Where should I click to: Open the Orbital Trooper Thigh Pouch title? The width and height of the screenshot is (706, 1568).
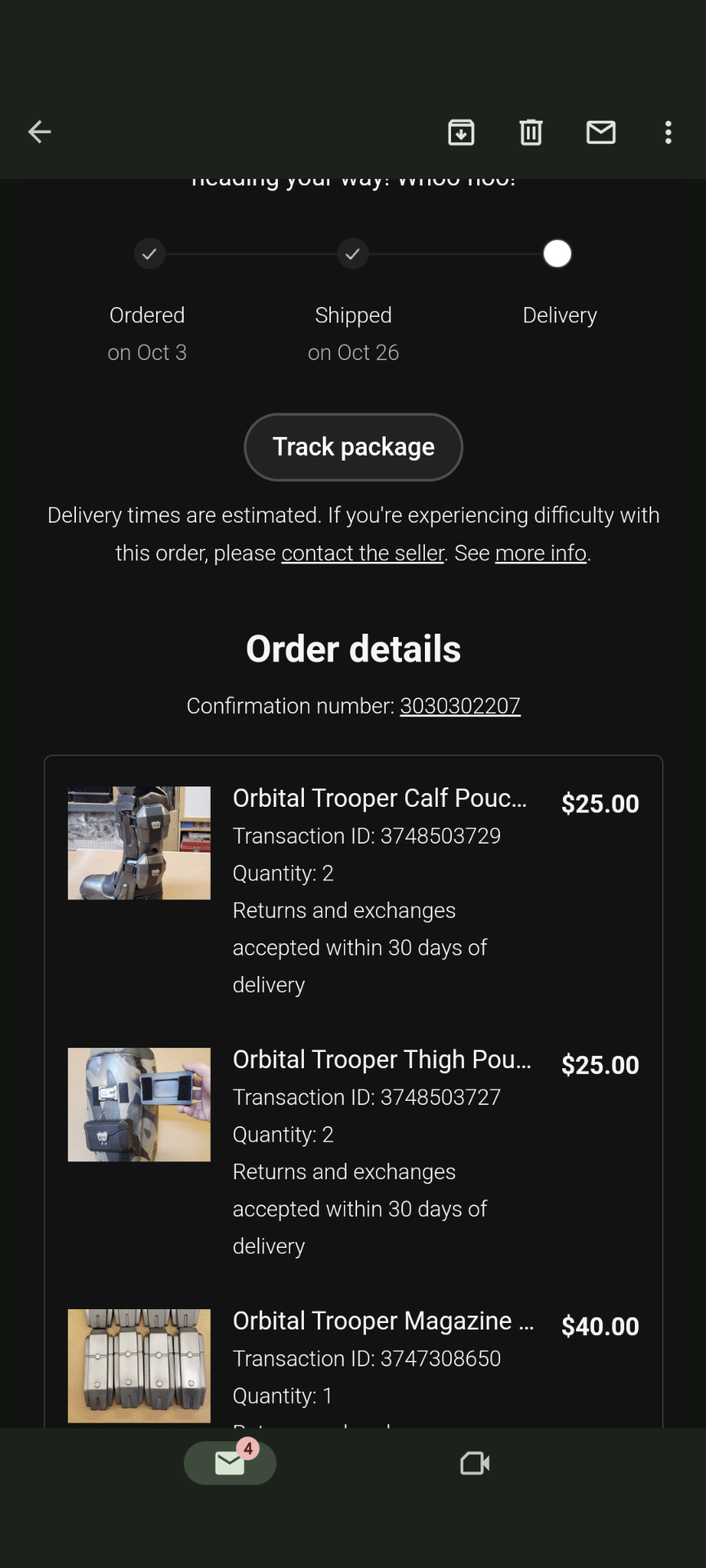click(382, 1059)
